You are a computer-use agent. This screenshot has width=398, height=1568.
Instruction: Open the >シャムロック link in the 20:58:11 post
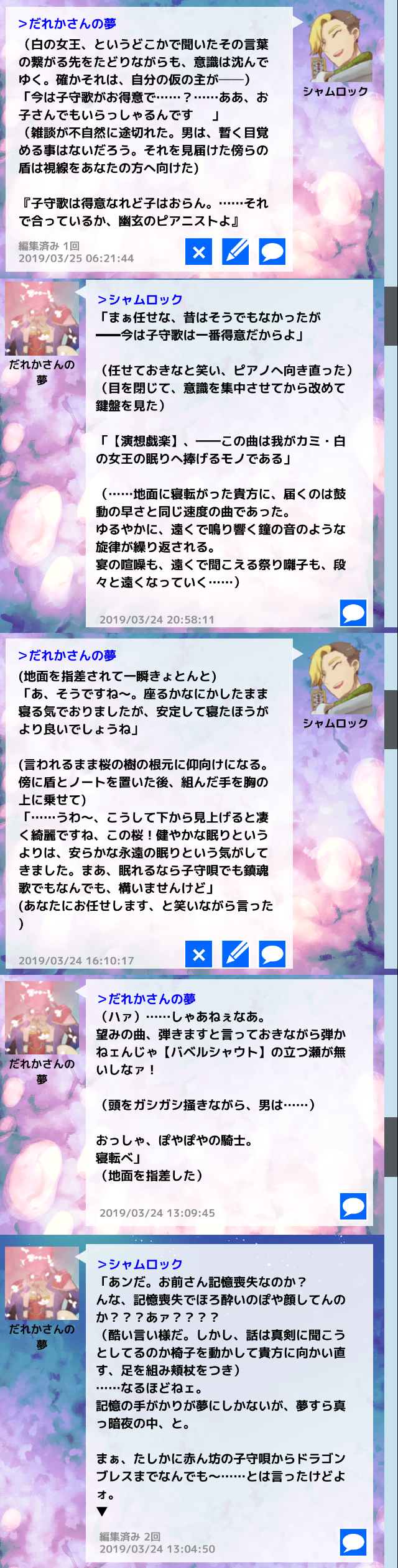coord(140,300)
